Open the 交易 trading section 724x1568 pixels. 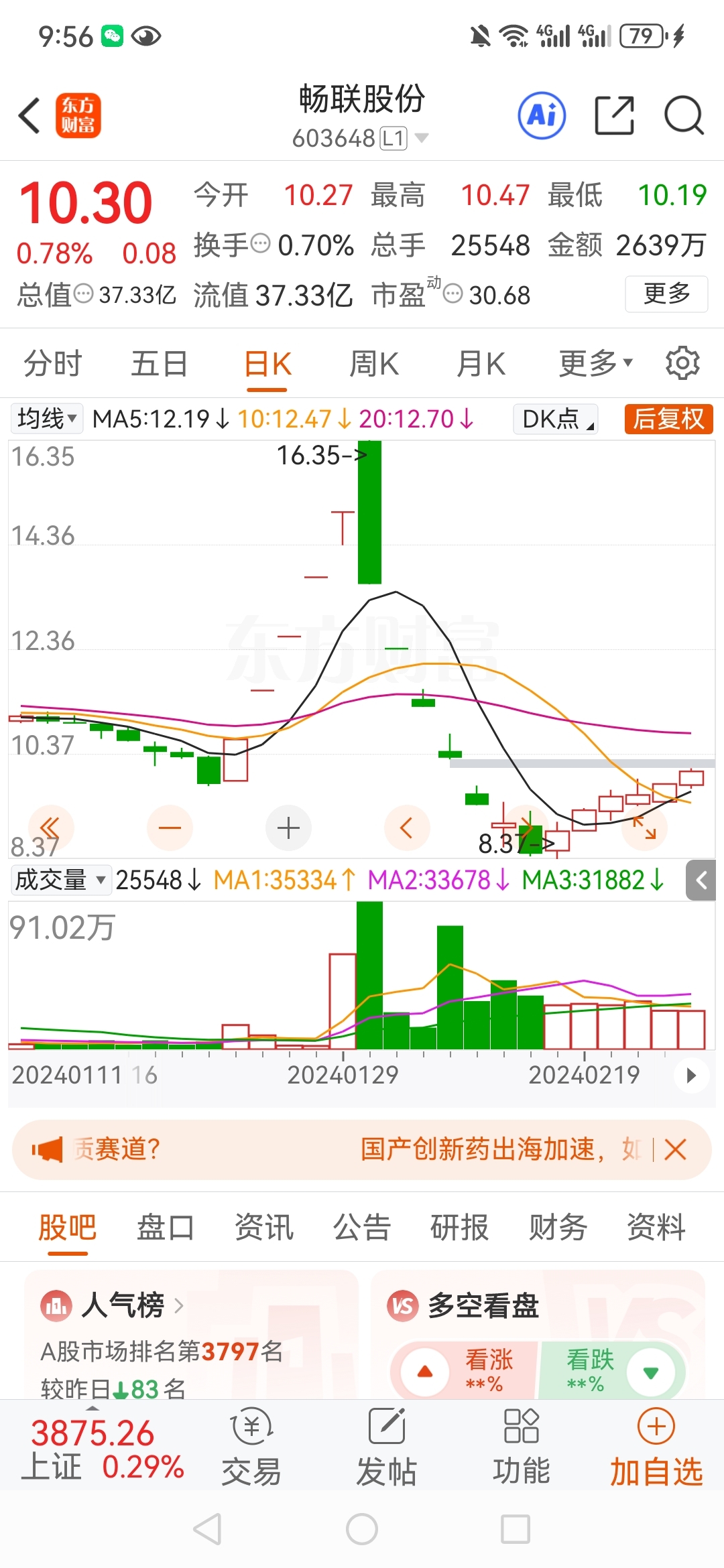click(x=251, y=1449)
